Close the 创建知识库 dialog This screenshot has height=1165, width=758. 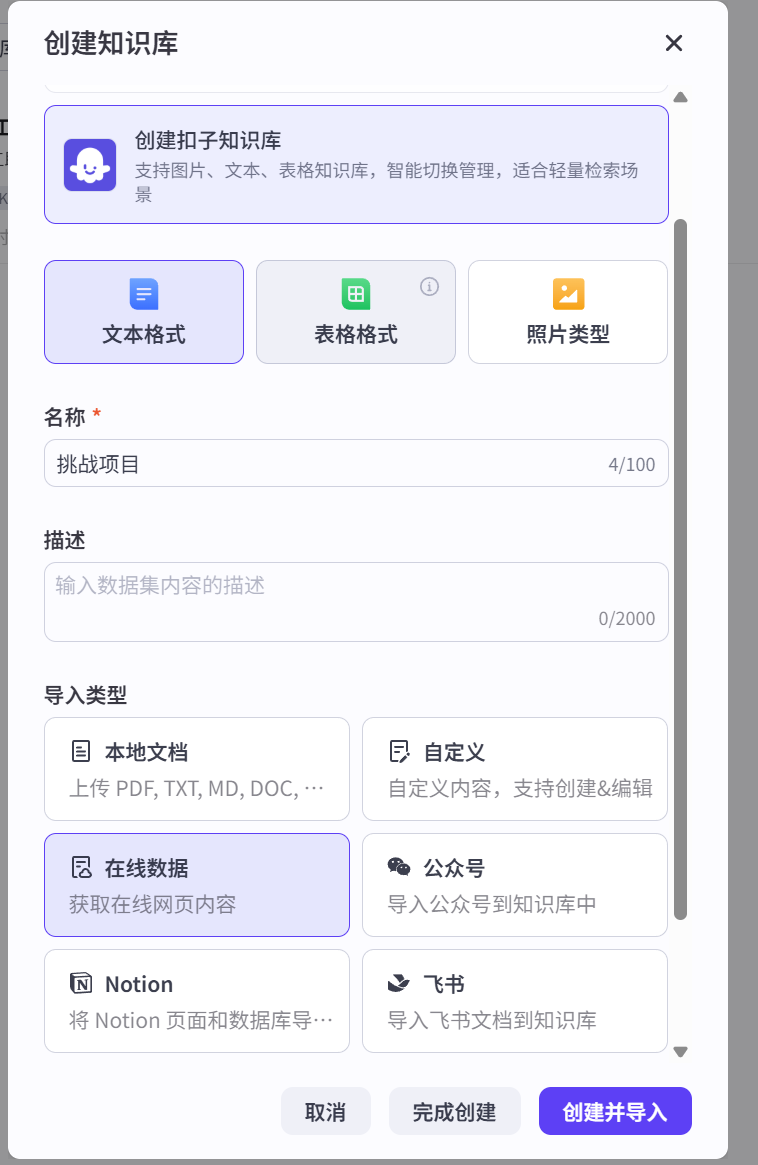(673, 43)
